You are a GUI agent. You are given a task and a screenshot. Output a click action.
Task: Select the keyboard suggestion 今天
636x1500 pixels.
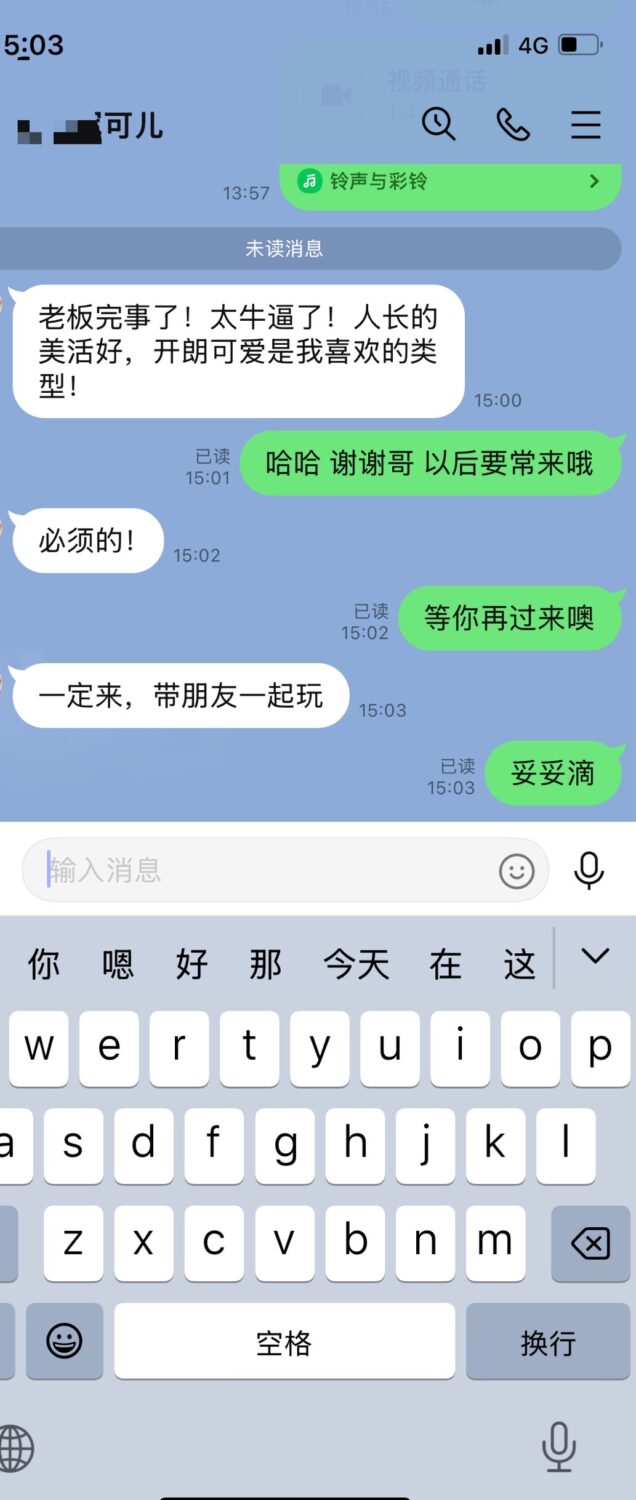point(356,965)
